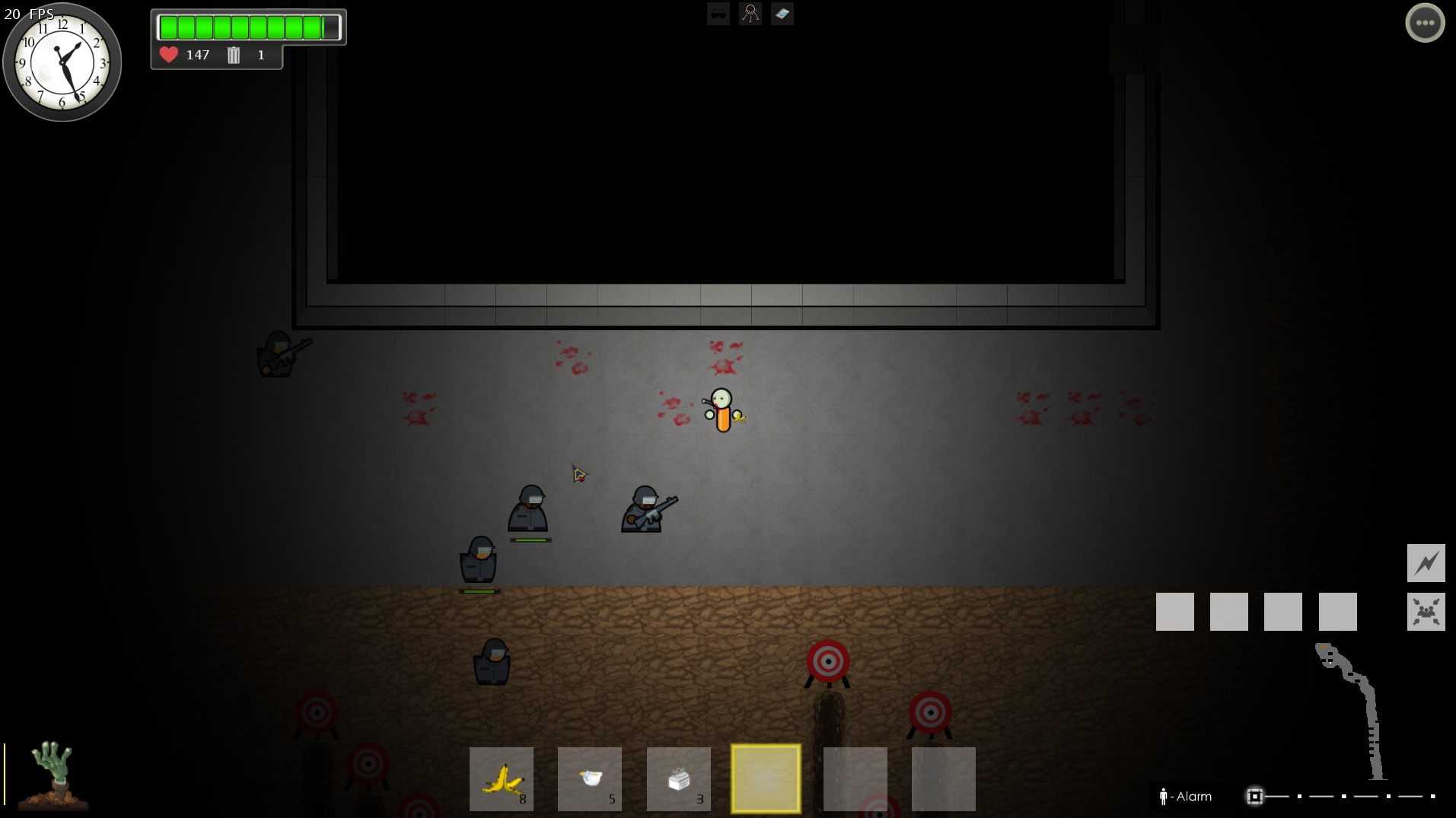Tap the sunglasses item icon
This screenshot has width=1456, height=818.
pyautogui.click(x=718, y=14)
